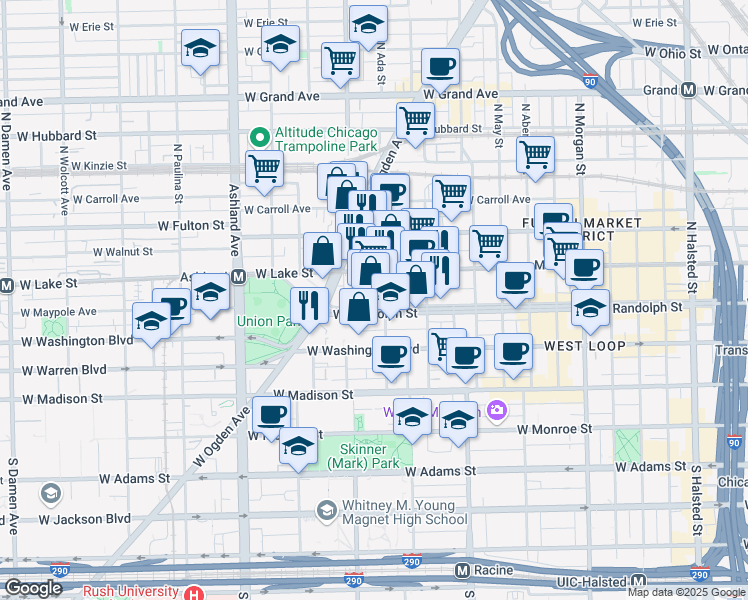
Task: Tap the coffee marker beside the West Loop label
Action: [513, 351]
